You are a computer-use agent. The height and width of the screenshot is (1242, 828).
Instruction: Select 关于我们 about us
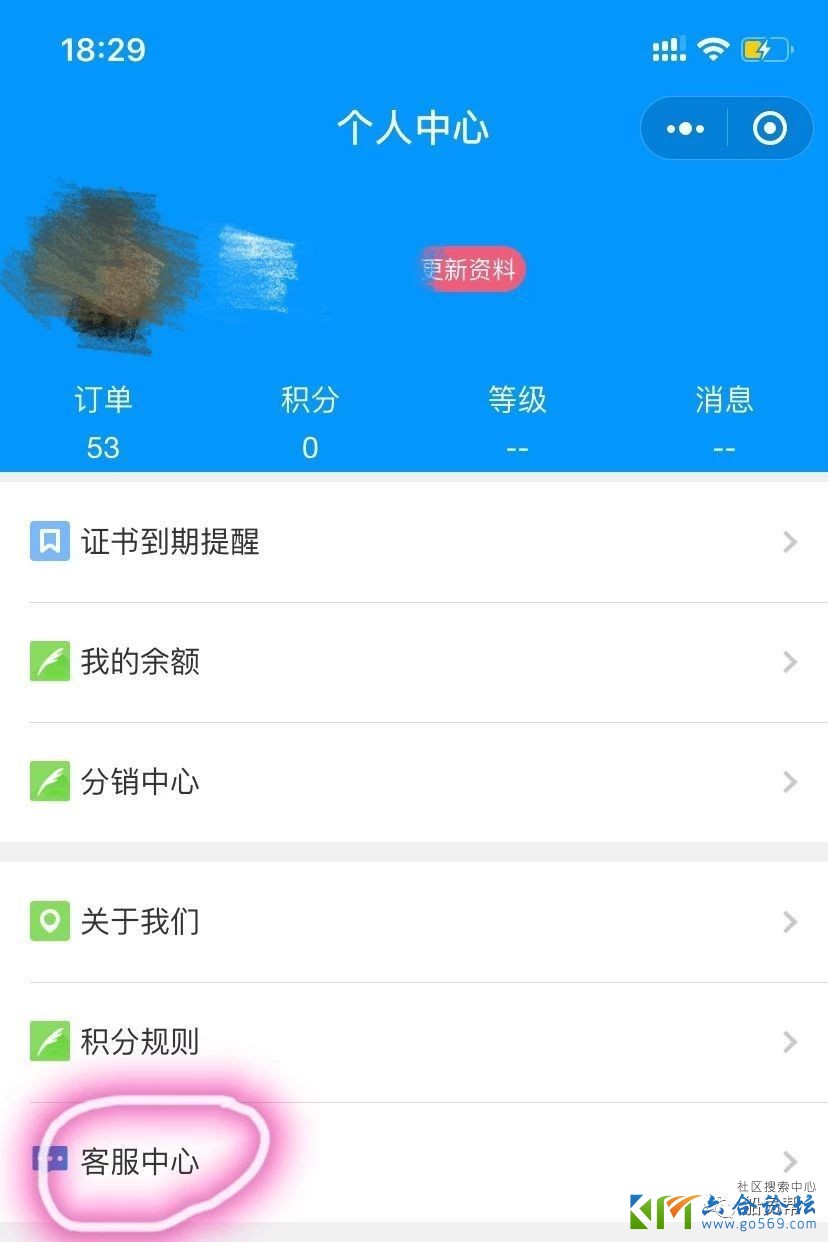pyautogui.click(x=414, y=922)
